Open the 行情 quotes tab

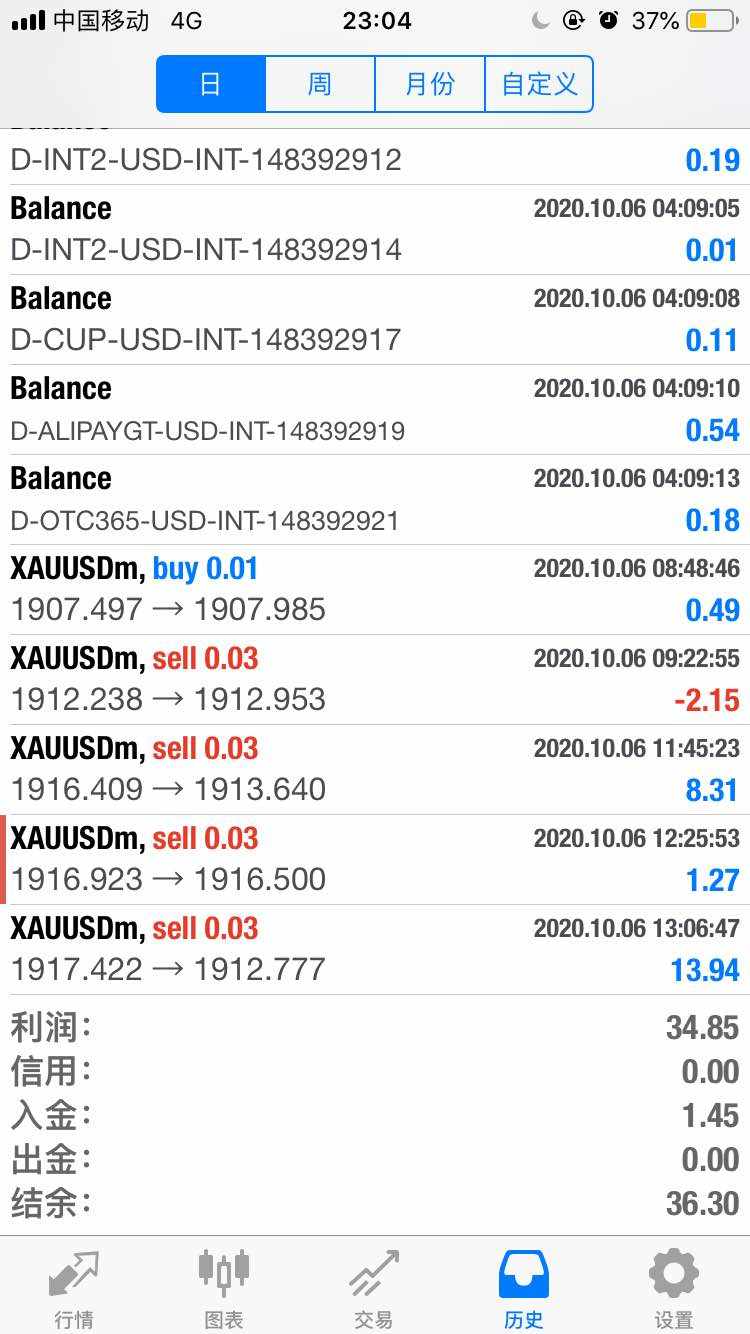click(74, 1288)
